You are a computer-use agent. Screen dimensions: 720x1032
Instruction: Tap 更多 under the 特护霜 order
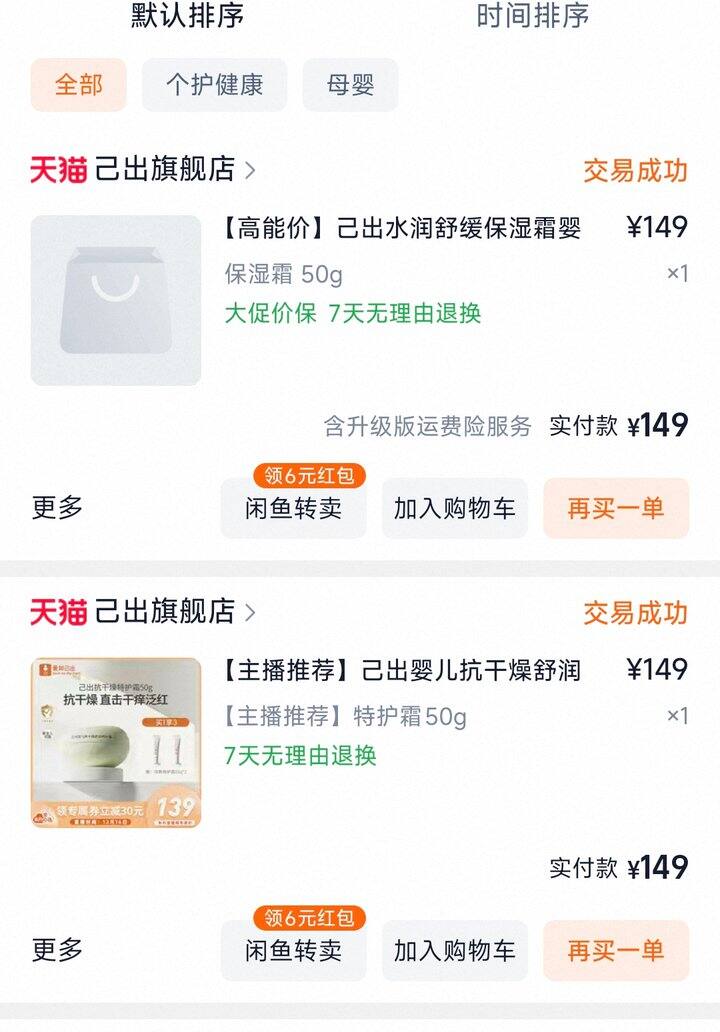(57, 950)
